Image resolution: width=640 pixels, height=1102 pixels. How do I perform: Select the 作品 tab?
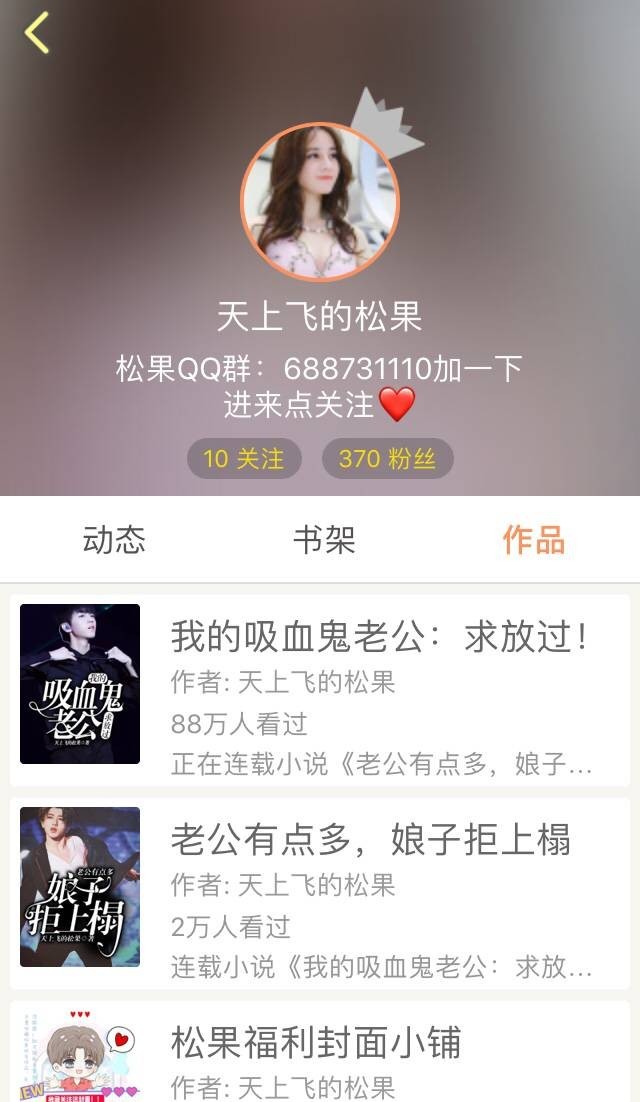click(533, 540)
